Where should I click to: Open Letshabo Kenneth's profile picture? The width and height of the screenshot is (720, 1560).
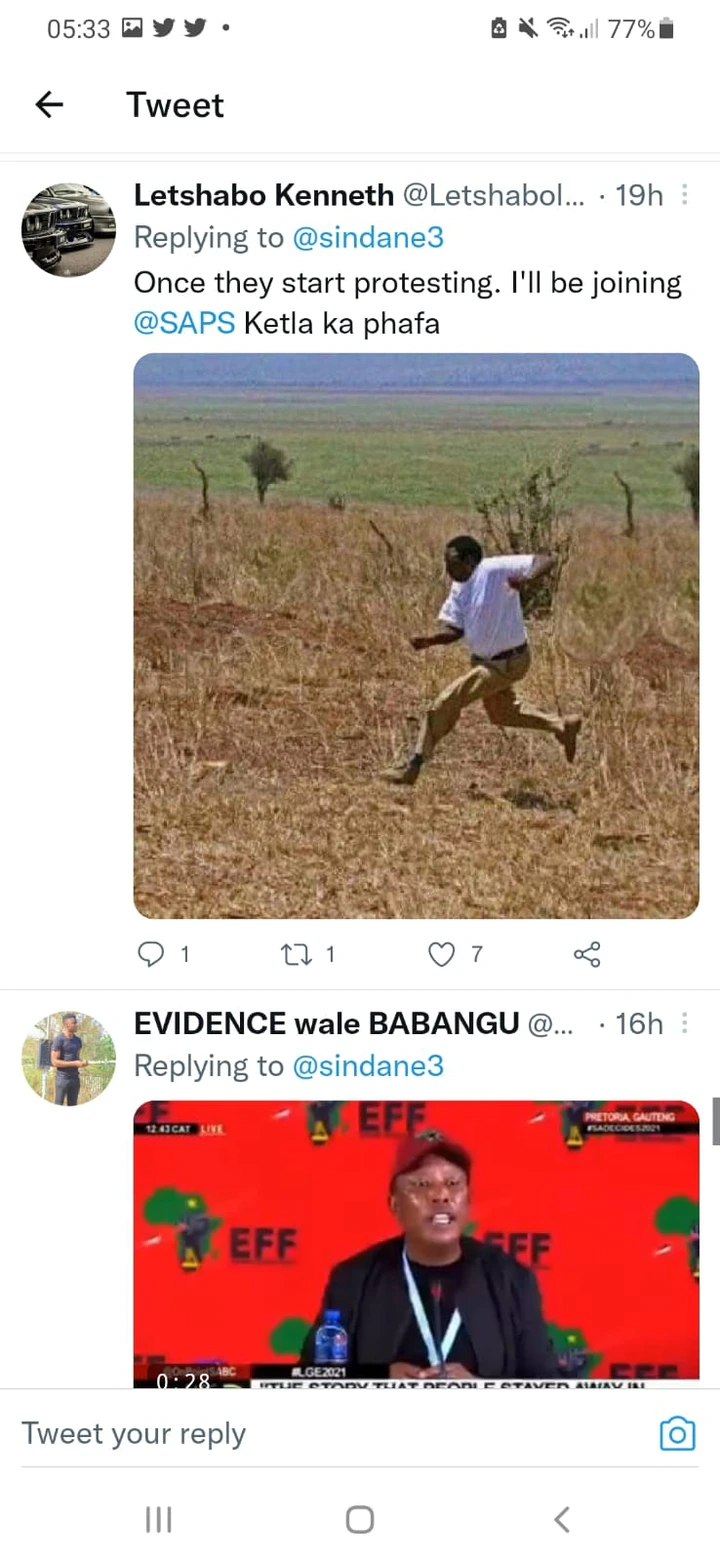point(69,230)
